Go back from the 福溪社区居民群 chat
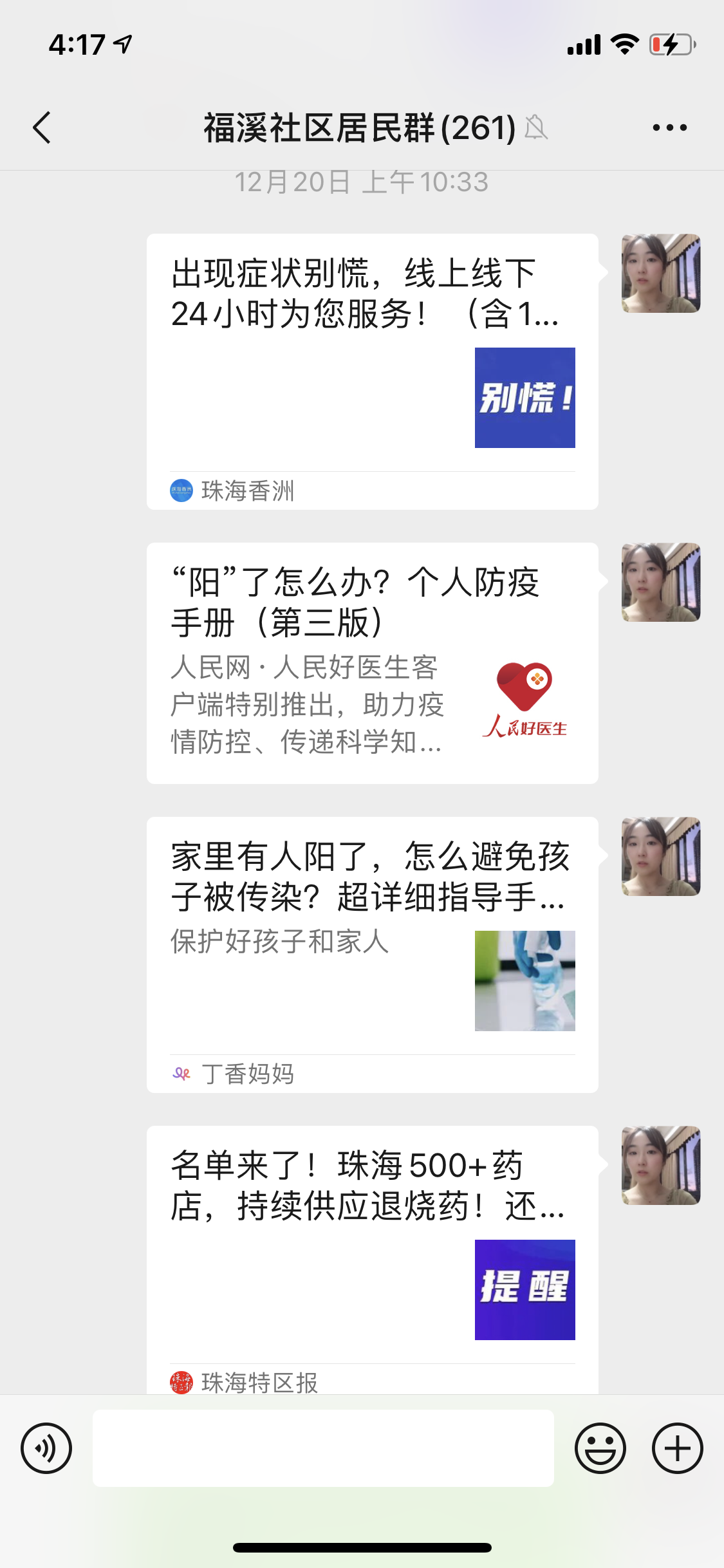This screenshot has height=1568, width=724. pos(42,127)
